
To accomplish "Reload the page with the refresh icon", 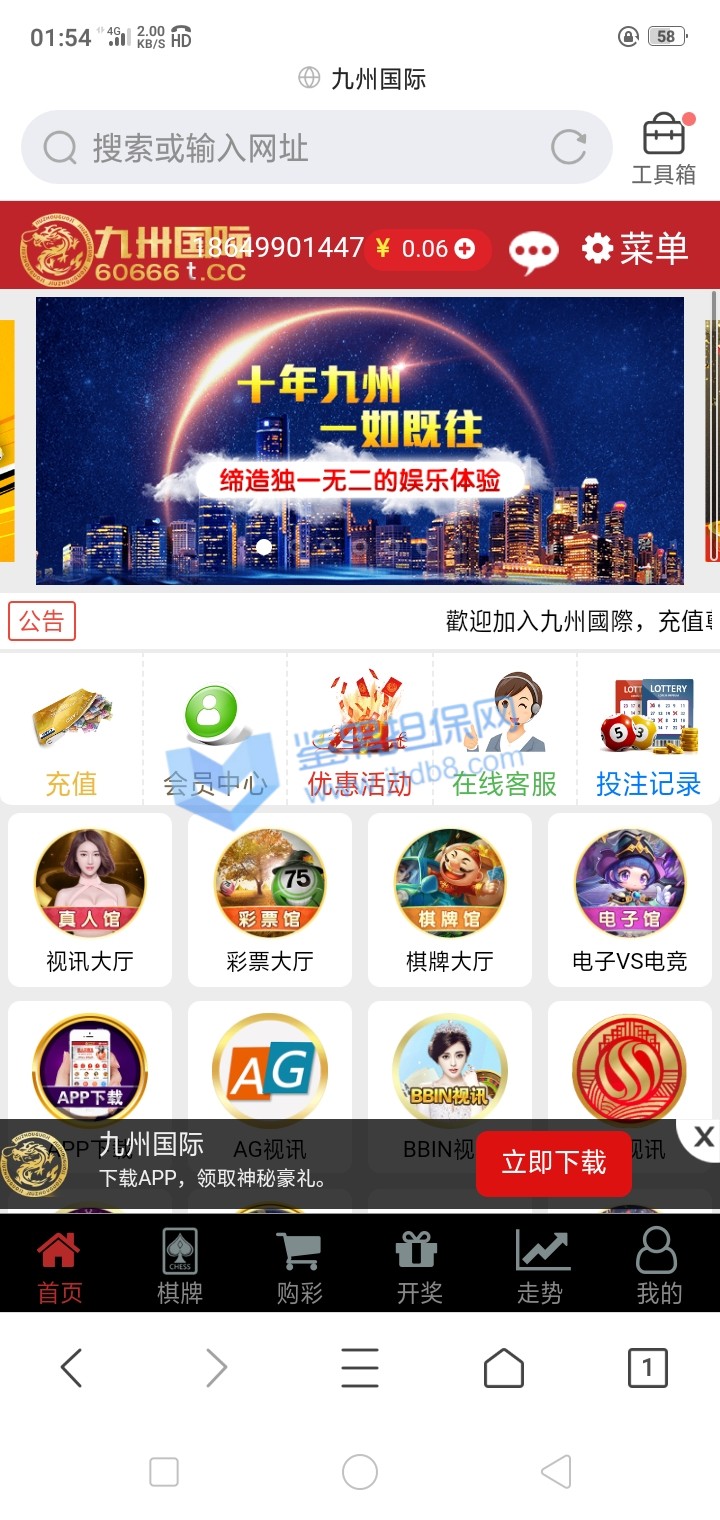I will click(568, 148).
